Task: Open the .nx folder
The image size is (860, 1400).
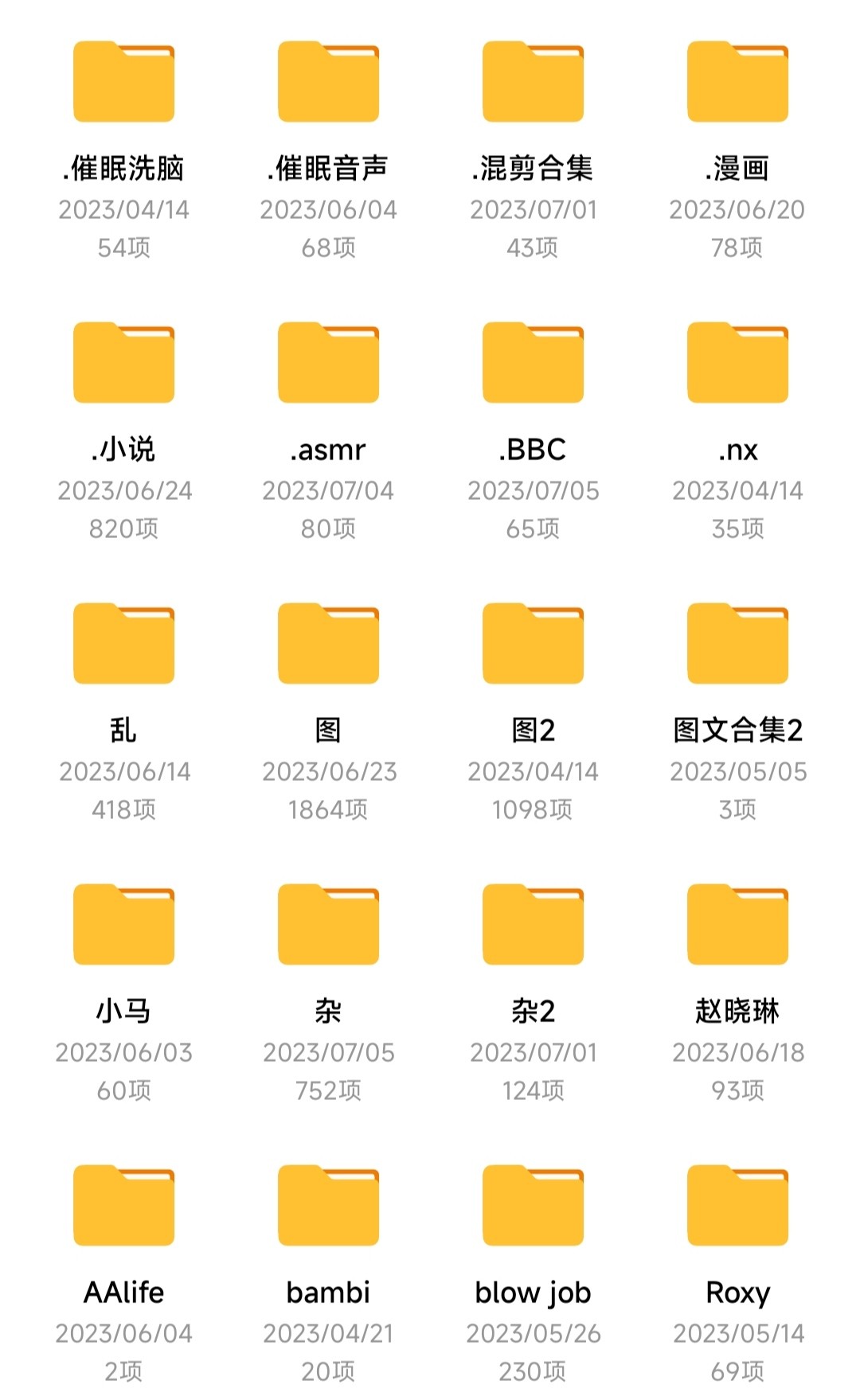Action: (x=737, y=363)
